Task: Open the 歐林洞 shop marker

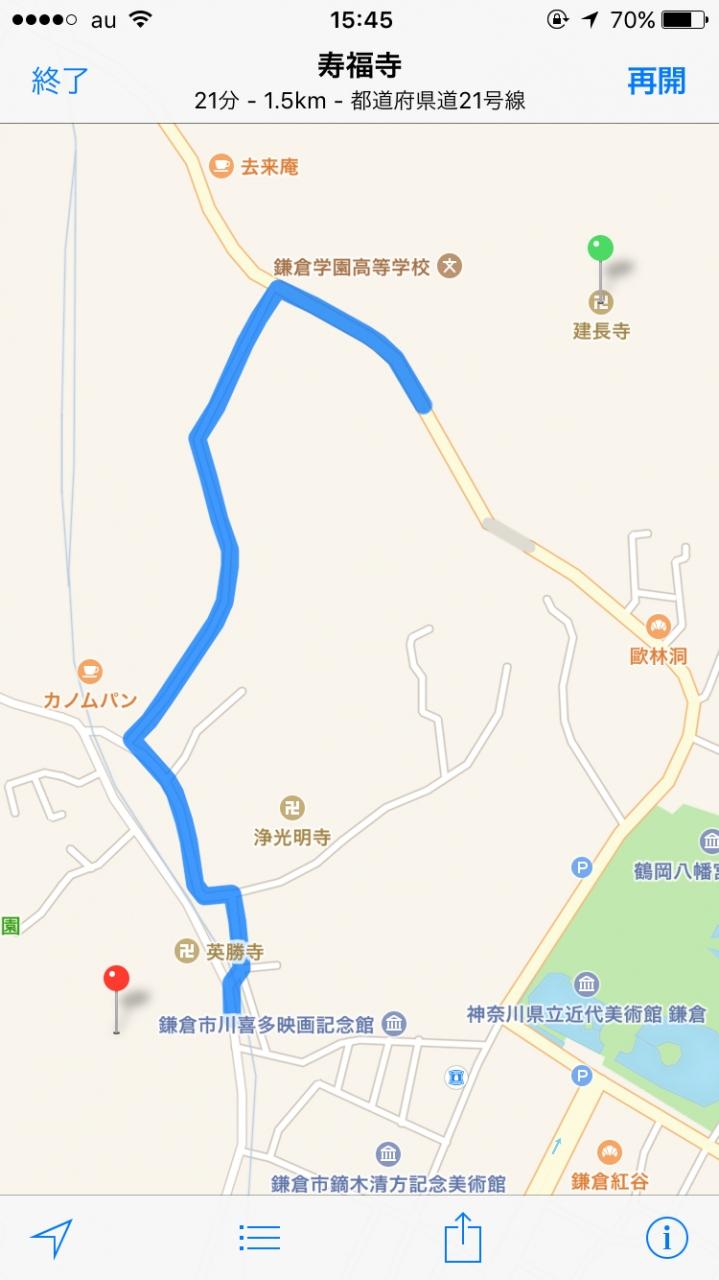Action: click(658, 628)
